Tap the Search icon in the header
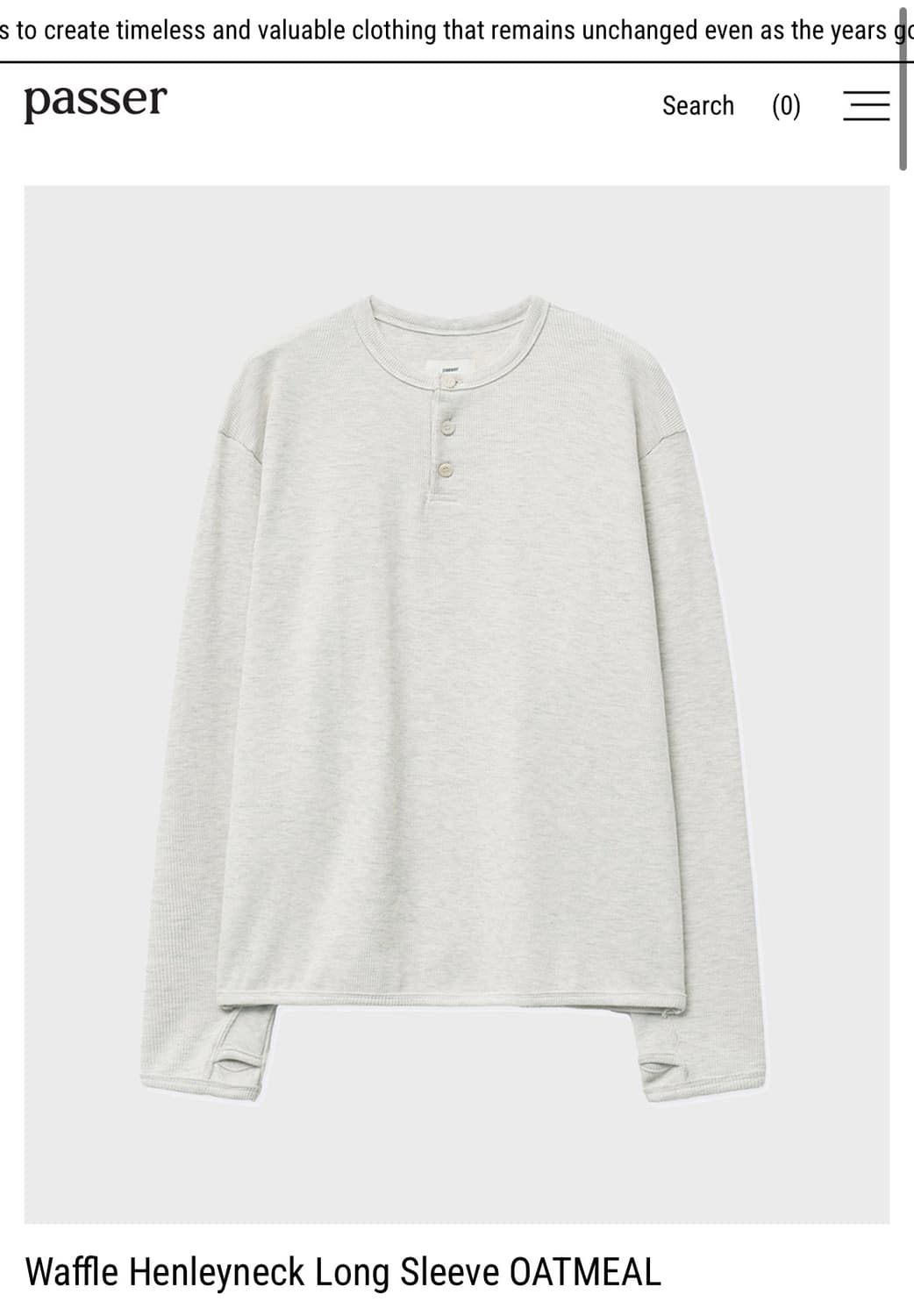The height and width of the screenshot is (1316, 914). point(698,104)
